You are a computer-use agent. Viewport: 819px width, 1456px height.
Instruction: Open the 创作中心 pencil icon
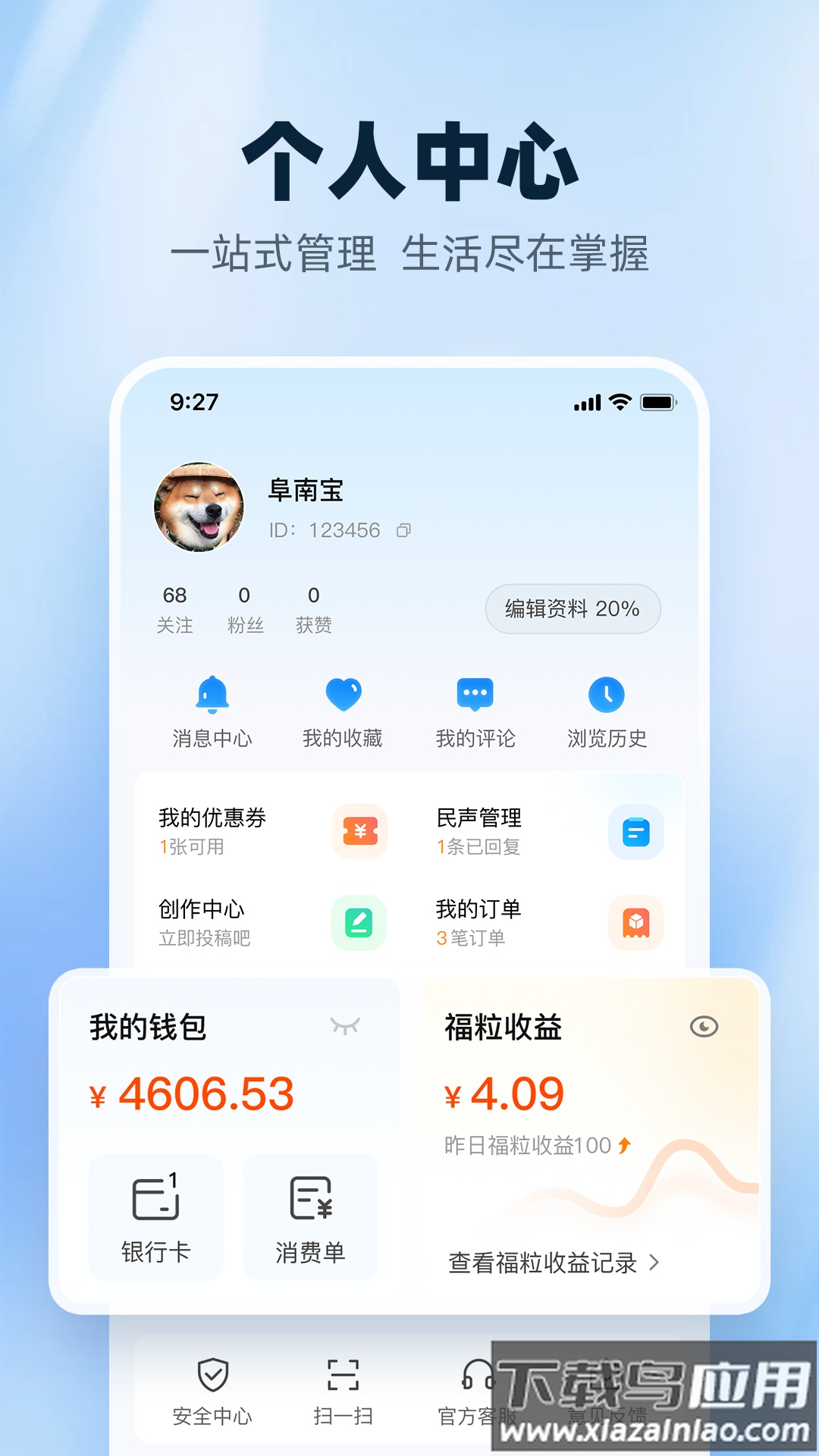[x=358, y=922]
